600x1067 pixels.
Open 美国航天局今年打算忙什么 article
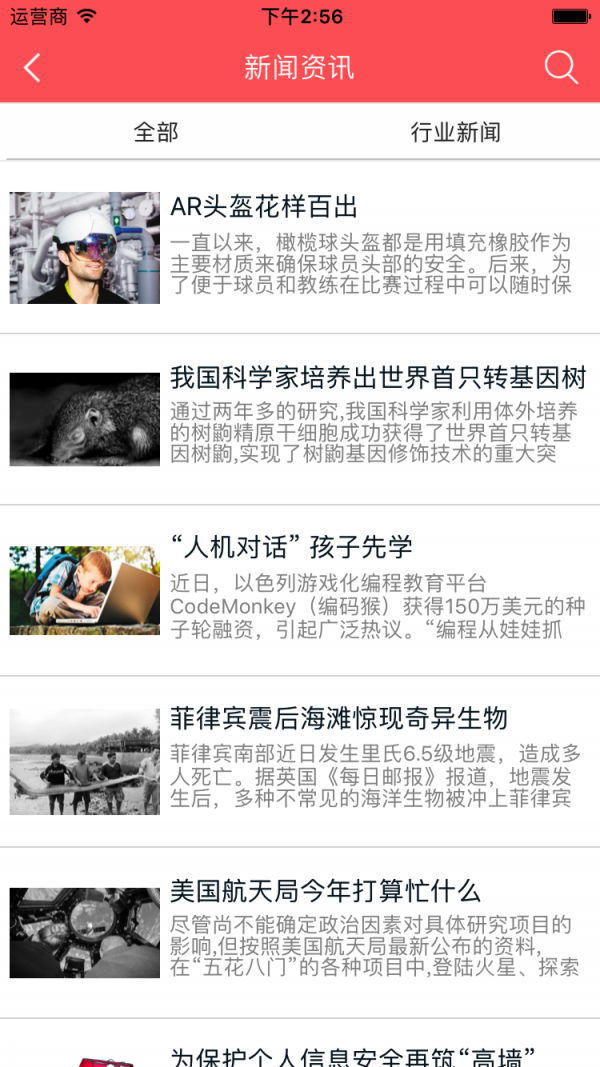300,932
